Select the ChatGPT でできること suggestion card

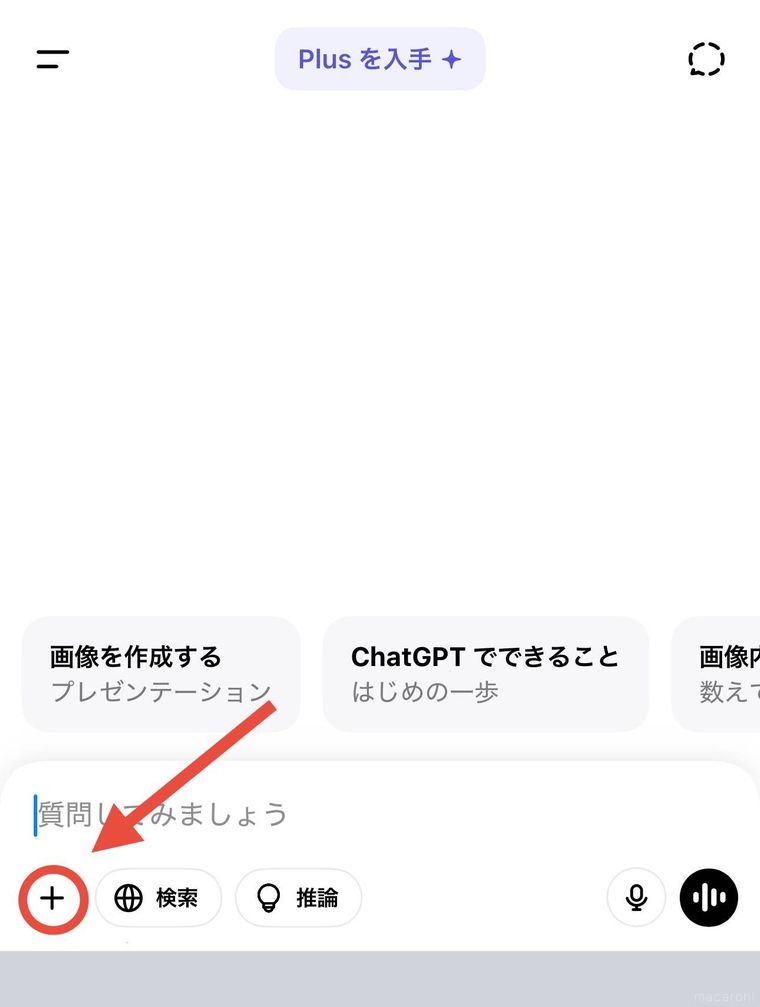coord(485,673)
